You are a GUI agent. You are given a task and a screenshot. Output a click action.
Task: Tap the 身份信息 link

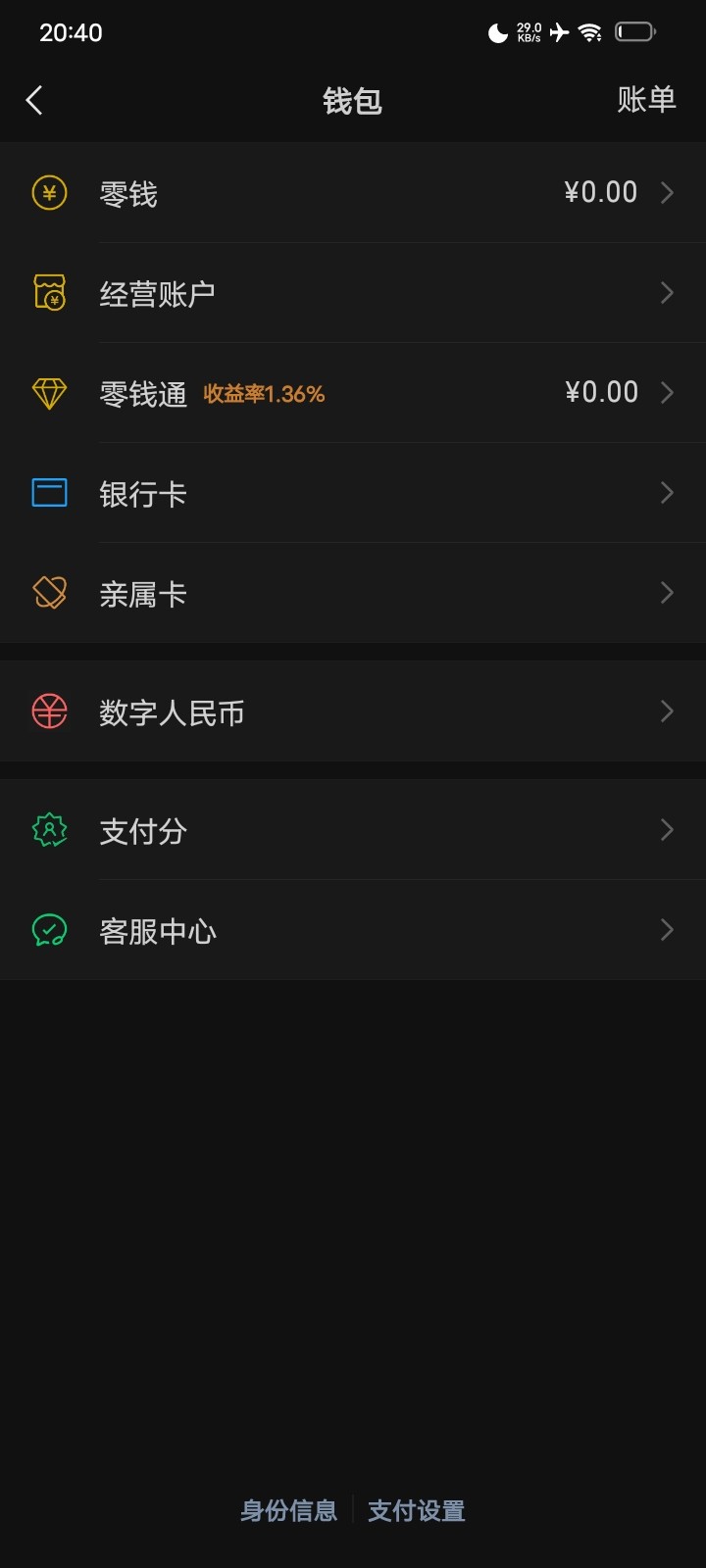click(288, 1510)
